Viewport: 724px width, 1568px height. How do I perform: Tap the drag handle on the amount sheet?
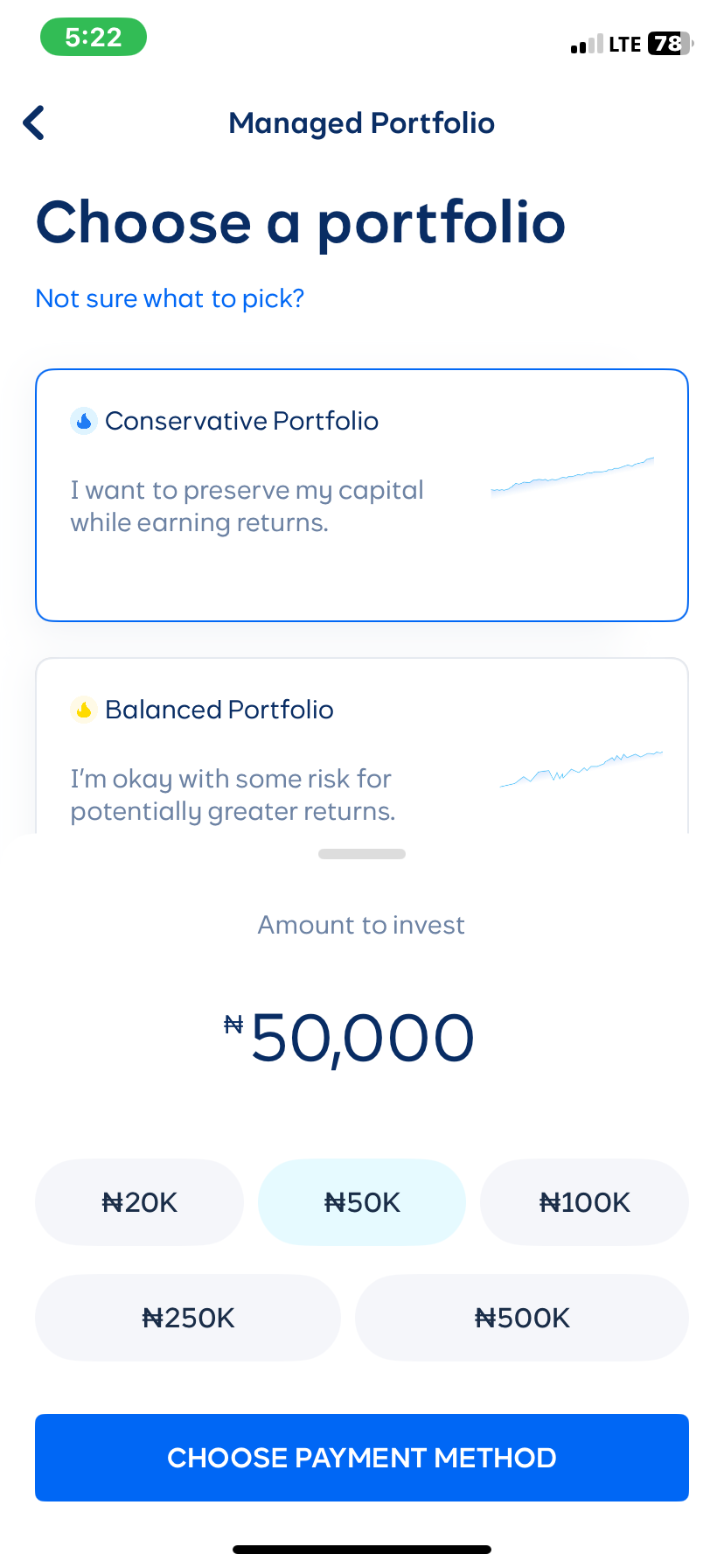coord(361,853)
